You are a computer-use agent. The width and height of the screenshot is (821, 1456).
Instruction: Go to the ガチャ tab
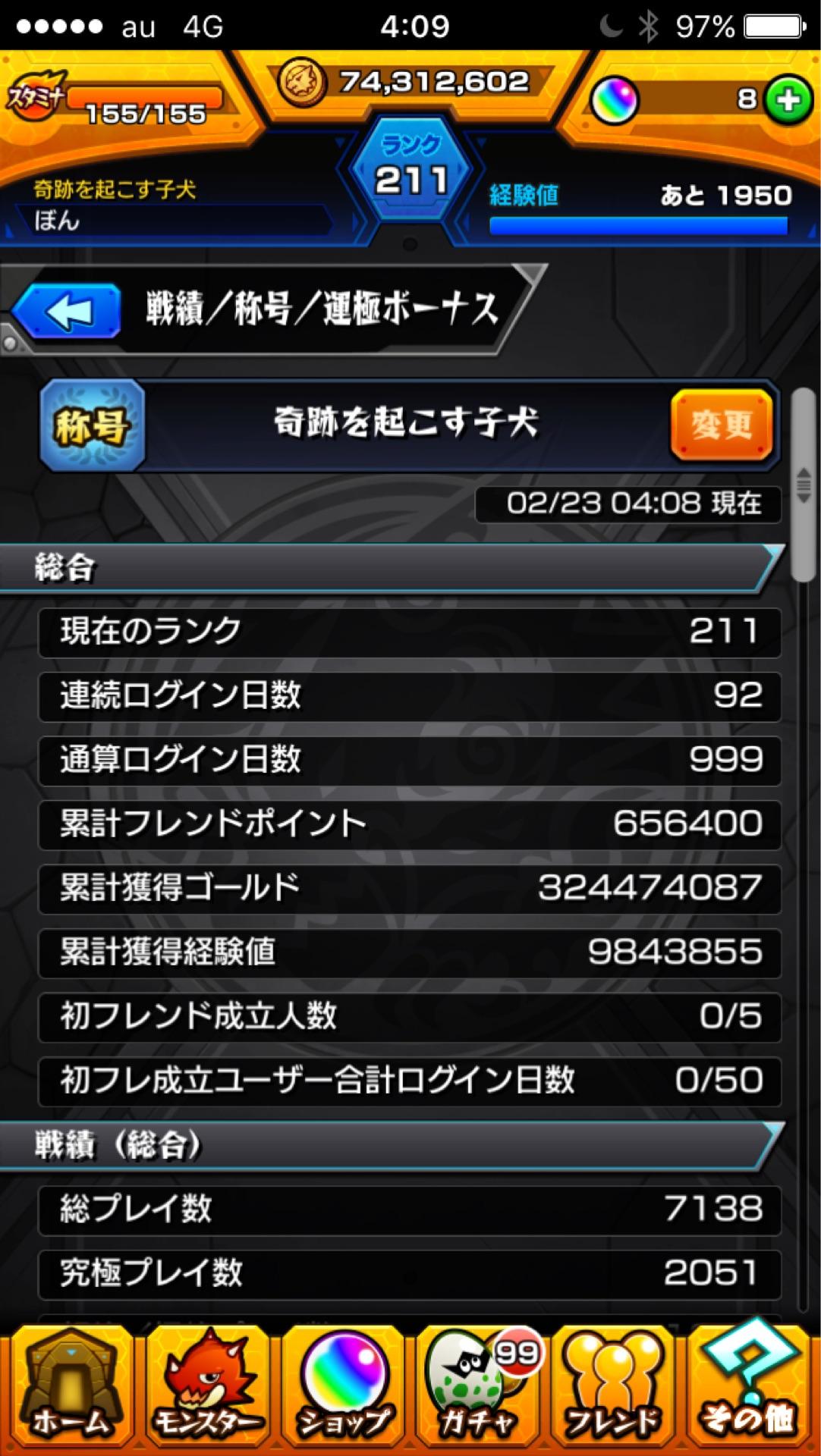pos(478,1387)
